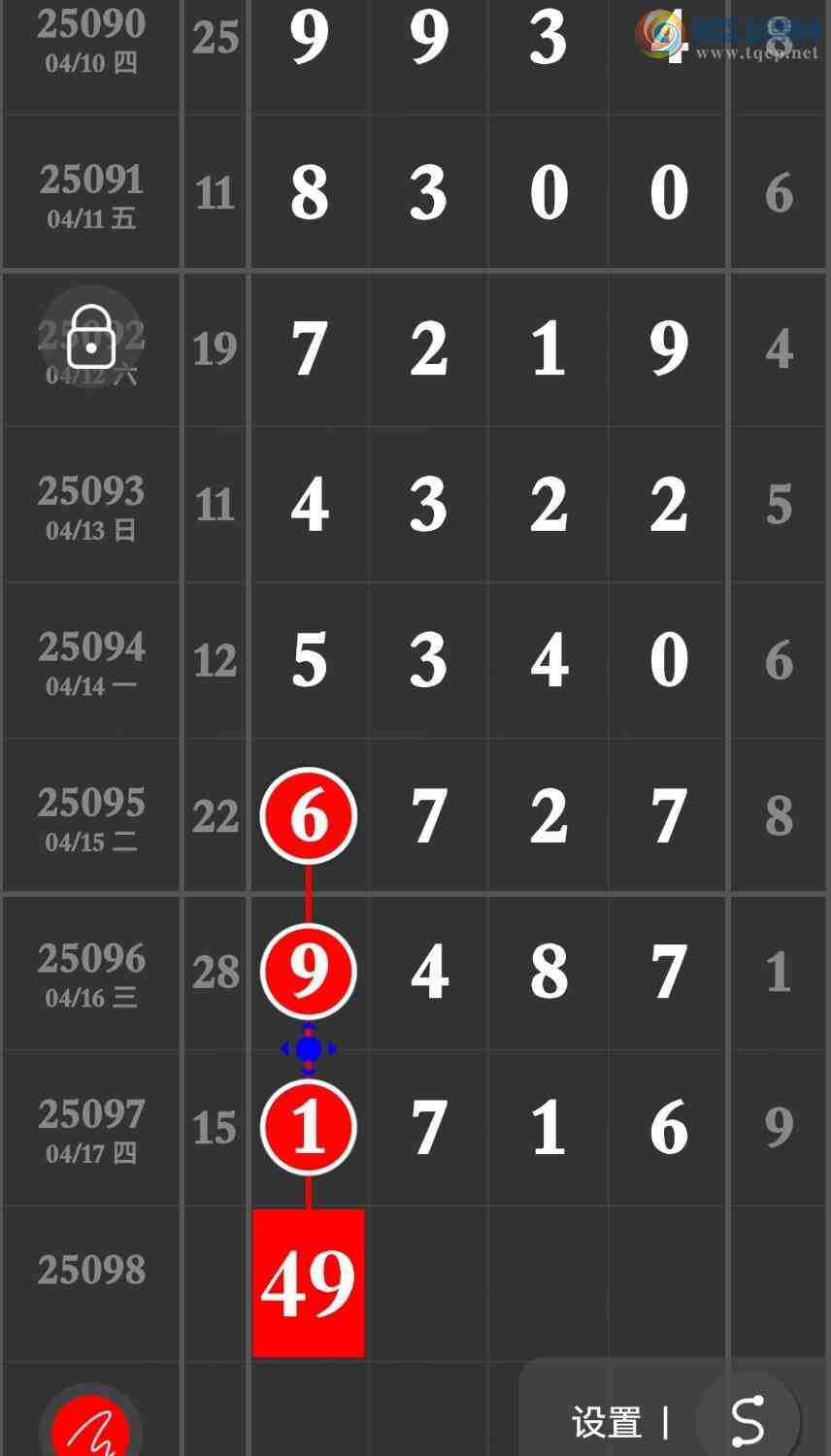The height and width of the screenshot is (1456, 831).
Task: Tap the red circled 1 in row 25097
Action: [x=309, y=1127]
